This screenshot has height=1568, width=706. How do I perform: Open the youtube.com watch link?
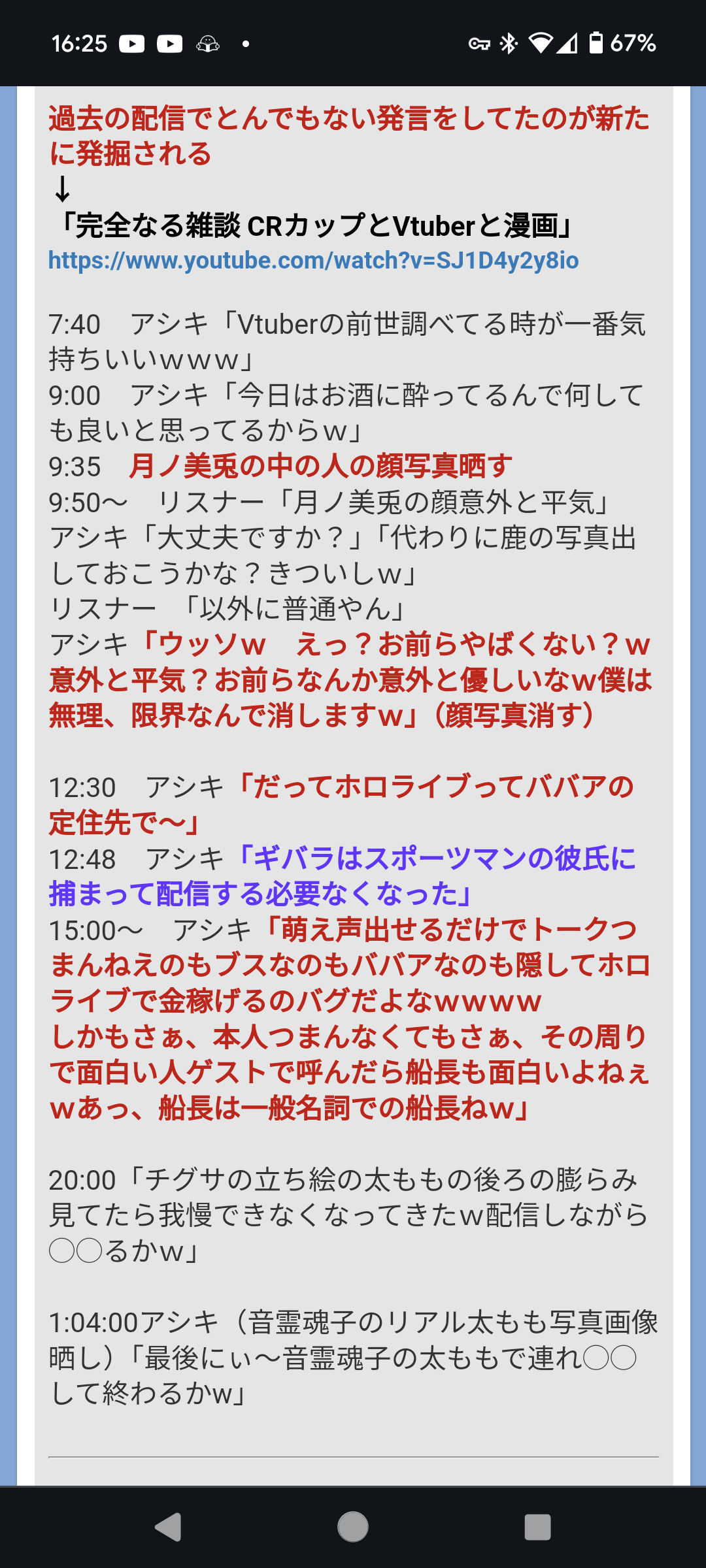pyautogui.click(x=314, y=261)
